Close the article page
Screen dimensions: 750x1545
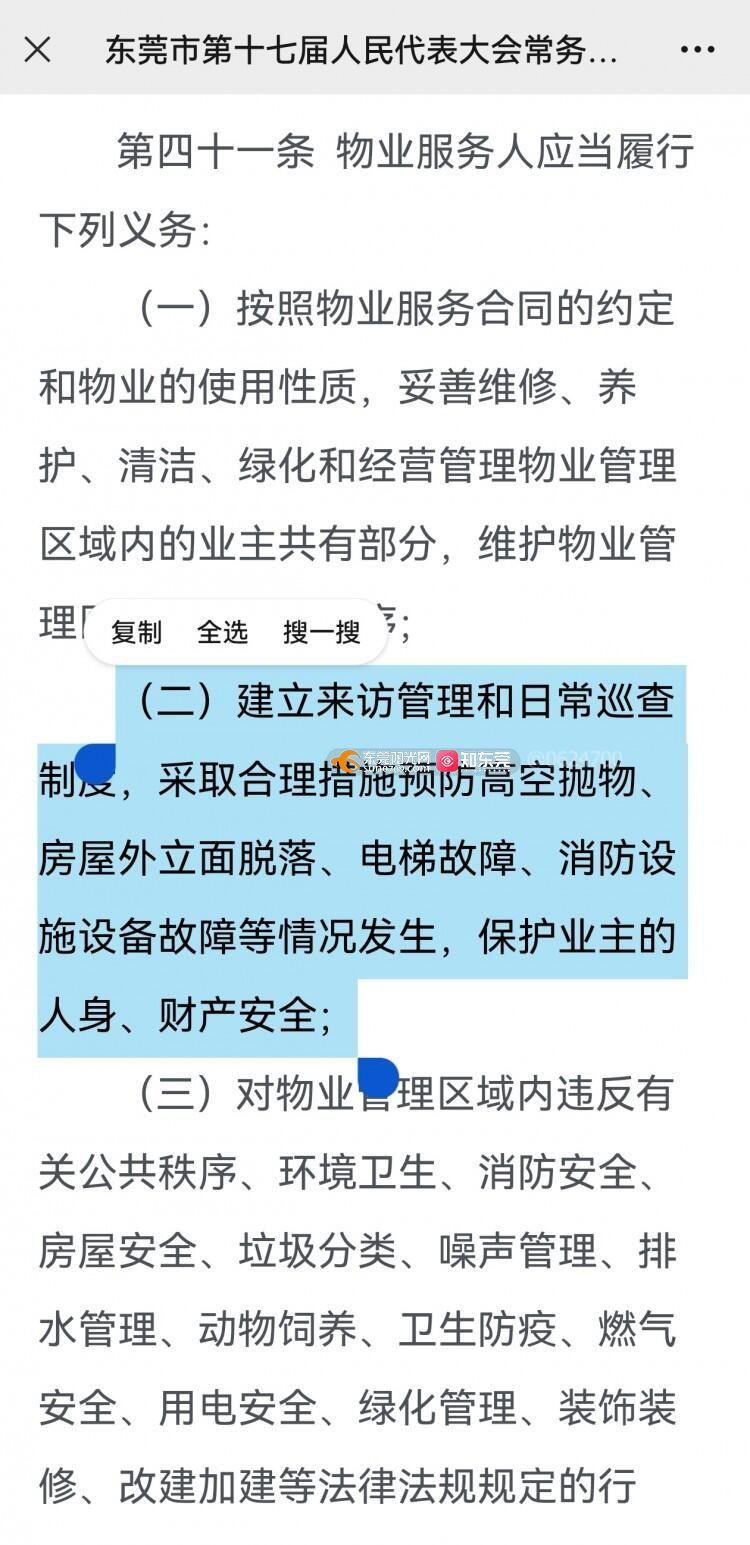pyautogui.click(x=37, y=48)
